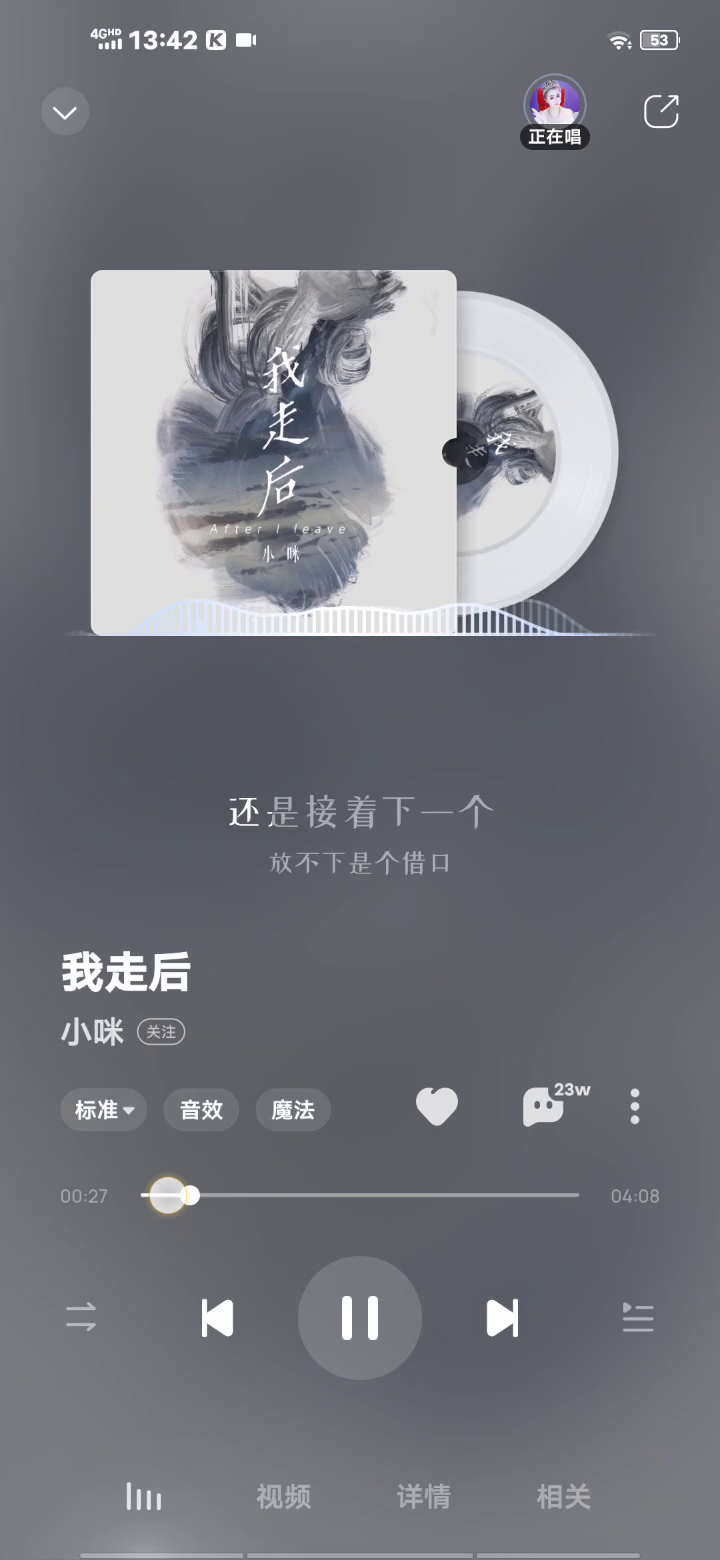The image size is (720, 1560).
Task: Pause the current song
Action: [x=360, y=1318]
